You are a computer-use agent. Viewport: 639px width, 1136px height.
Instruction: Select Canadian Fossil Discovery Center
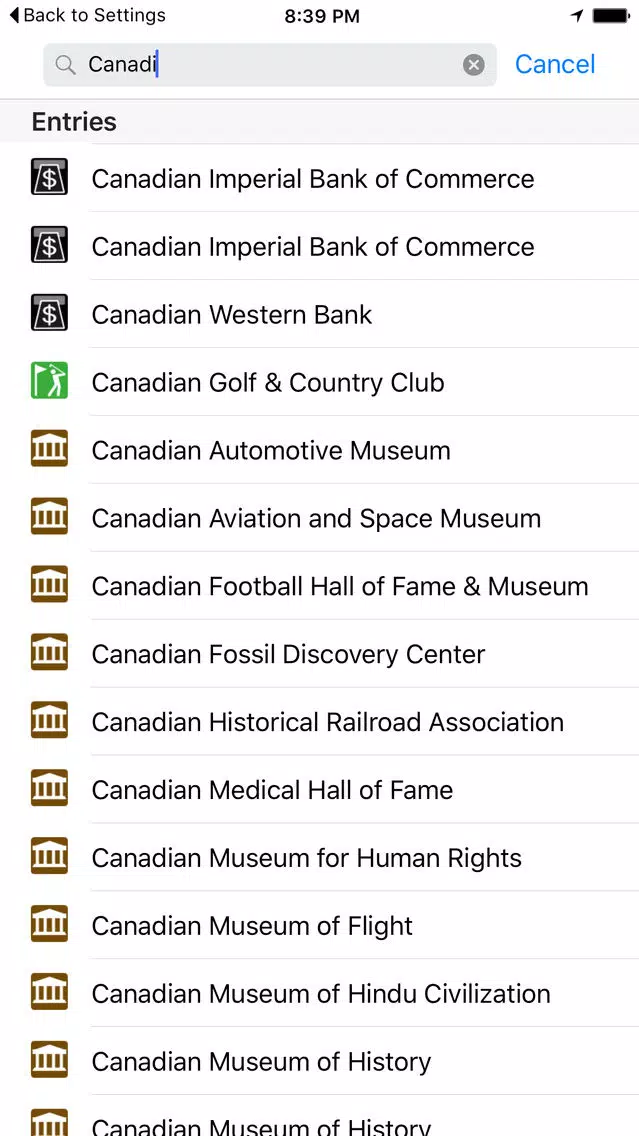[x=320, y=654]
